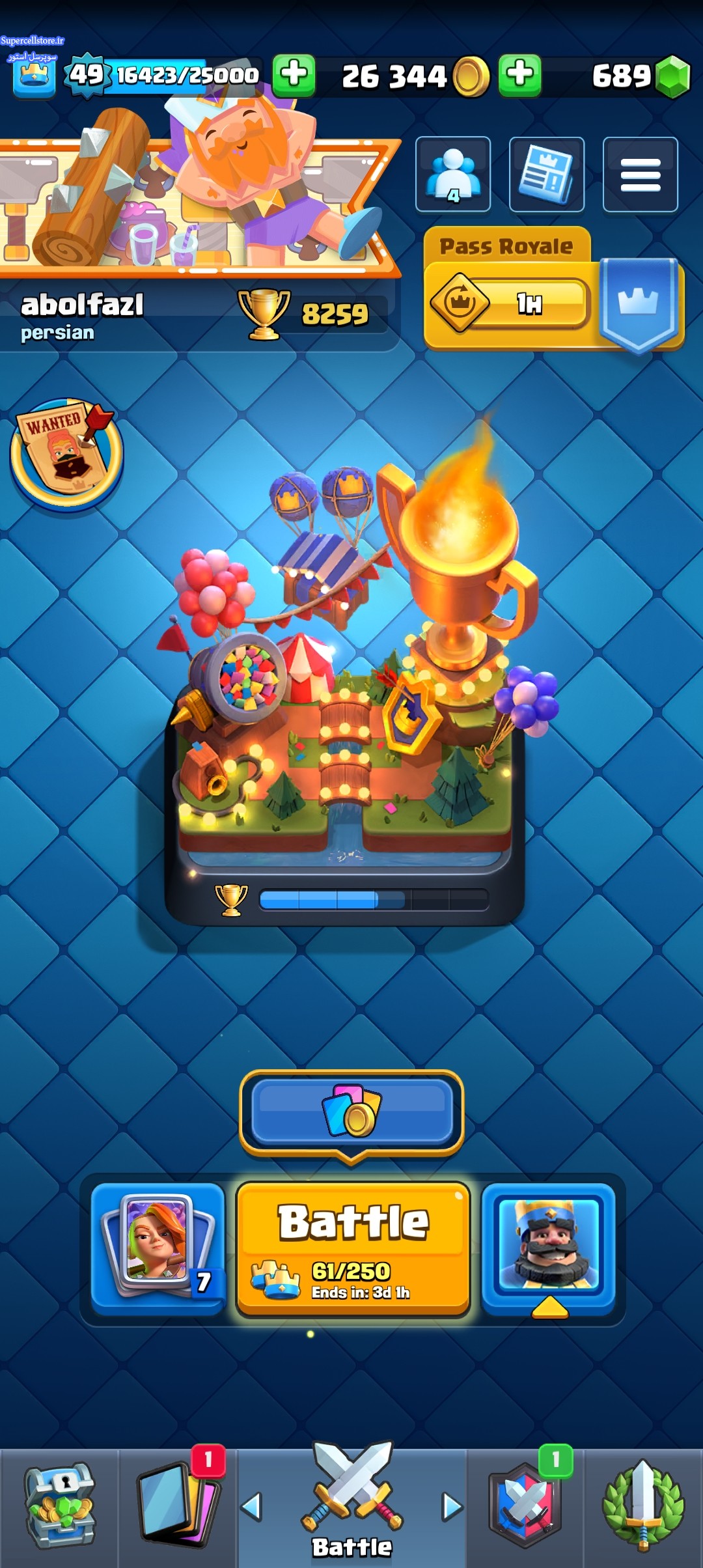Switch to the Clan shield tab
Image resolution: width=703 pixels, height=1568 pixels.
[525, 1508]
